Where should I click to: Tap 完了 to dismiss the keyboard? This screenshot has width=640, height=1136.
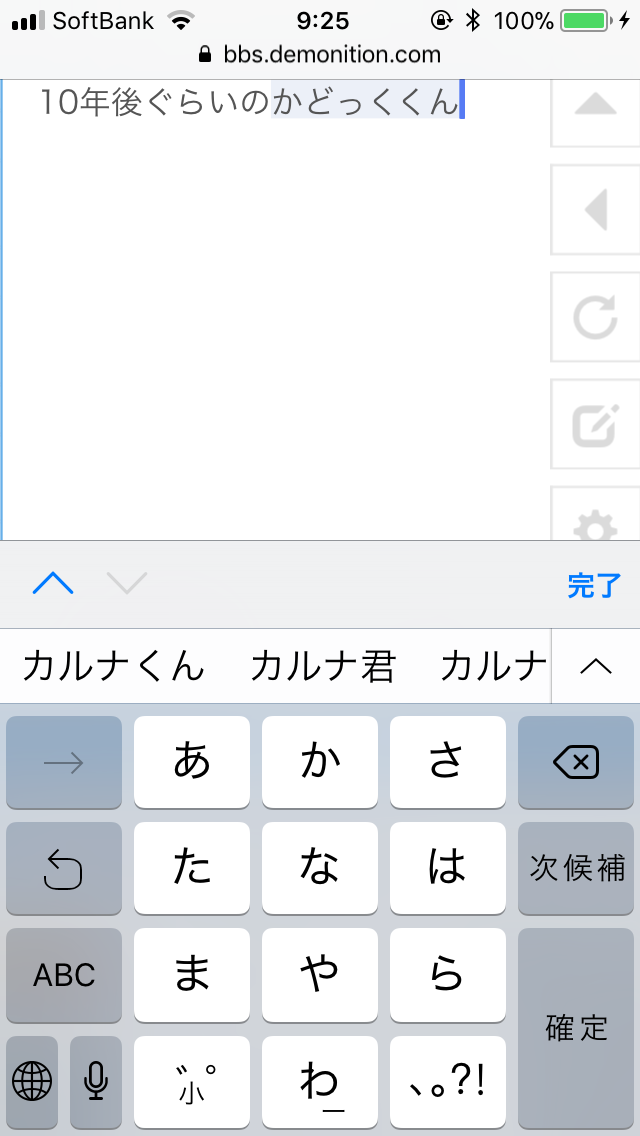pos(594,585)
